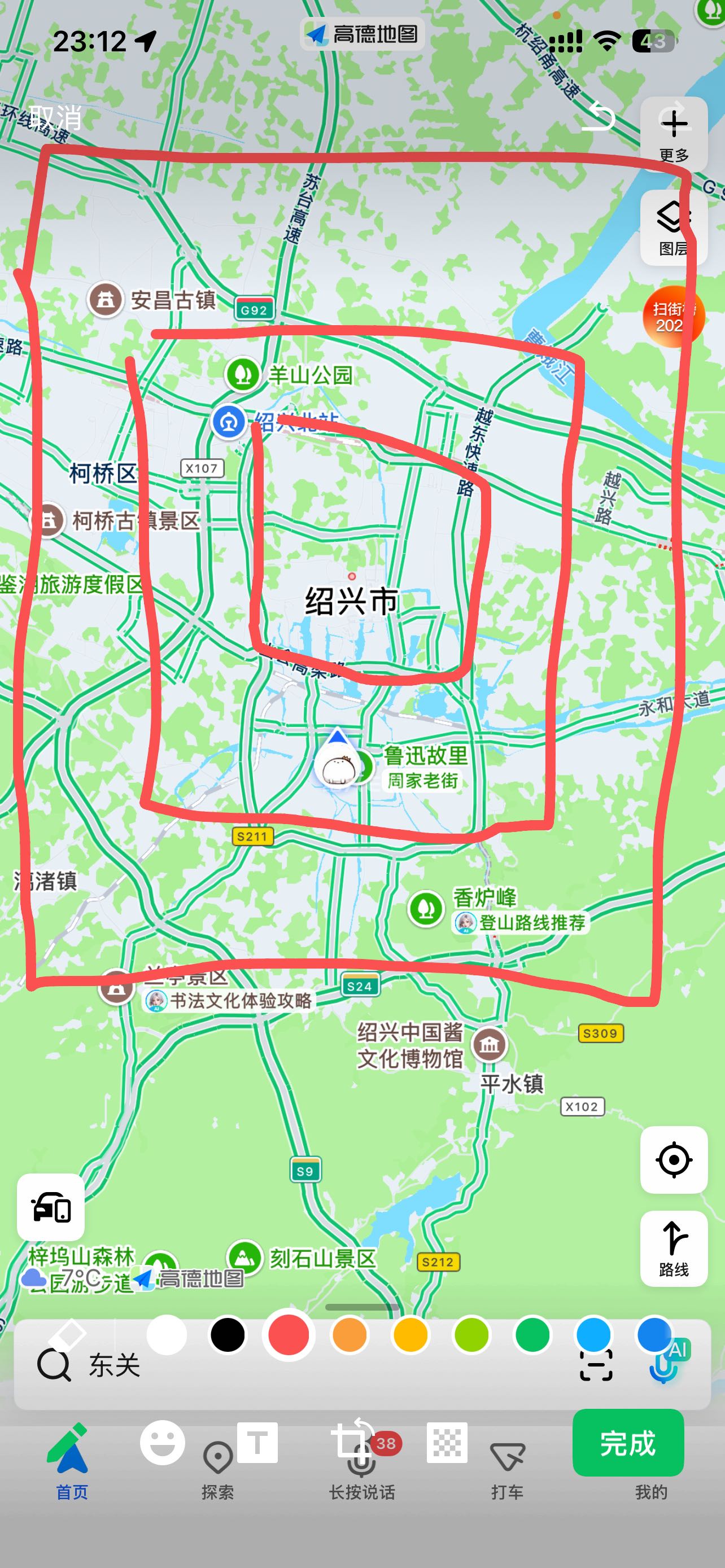Switch pen color to orange

tap(350, 1335)
